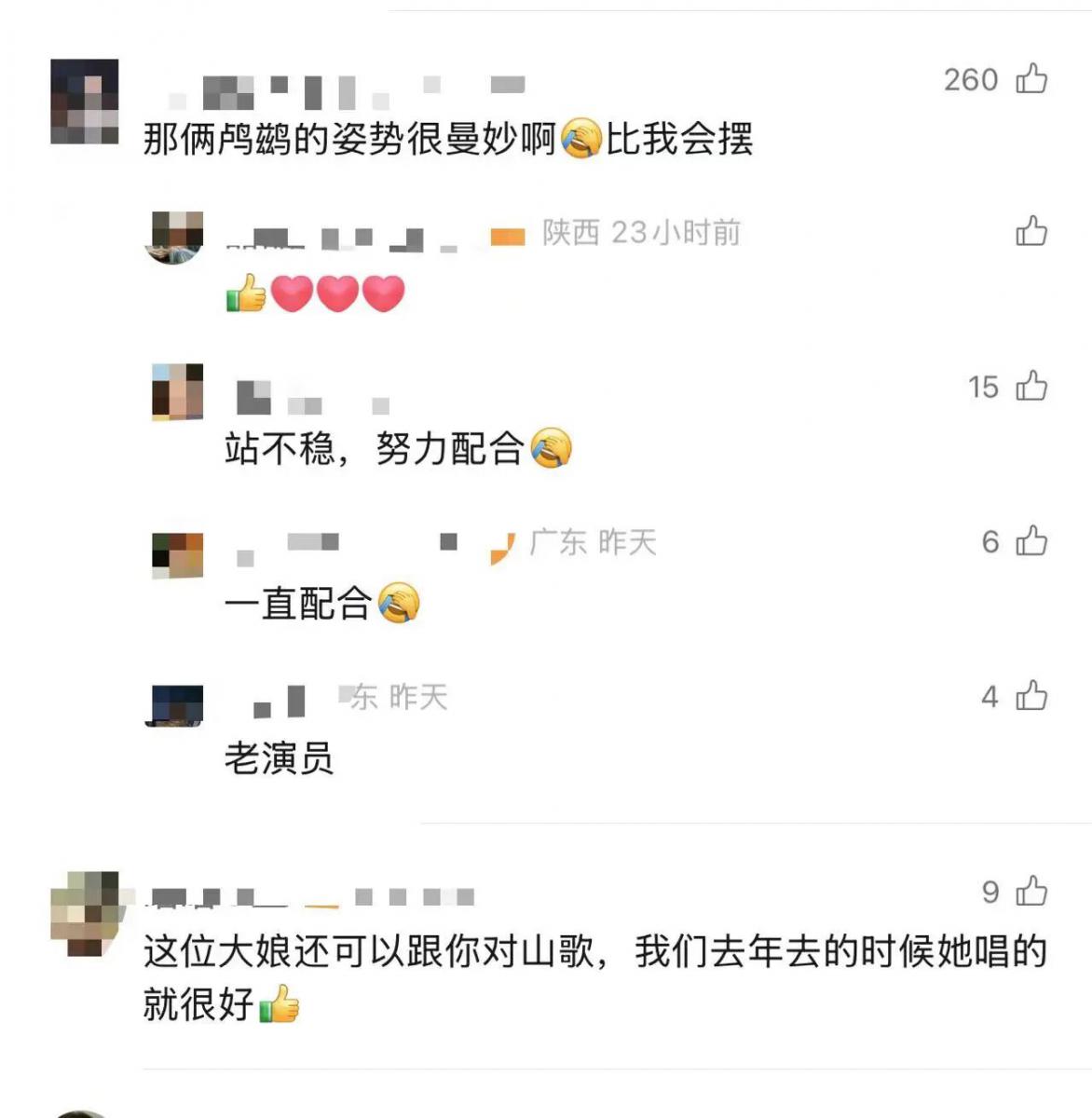Like the reply 老演员

(x=1031, y=696)
